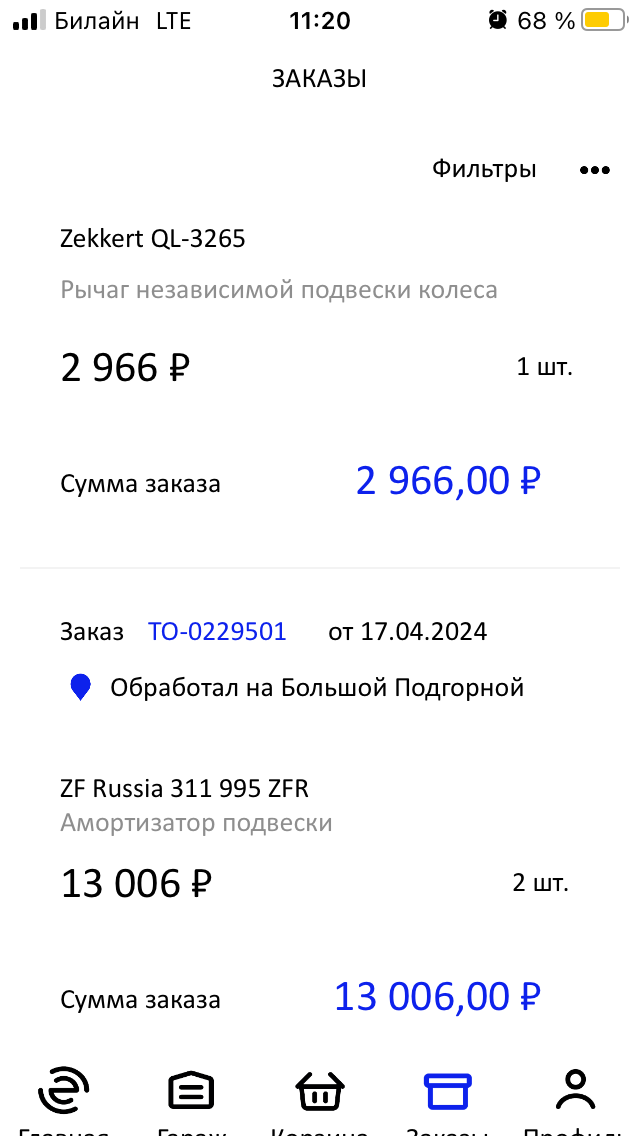Open the ZF Russia 311 995 ZFR item
The height and width of the screenshot is (1136, 640).
[x=185, y=789]
